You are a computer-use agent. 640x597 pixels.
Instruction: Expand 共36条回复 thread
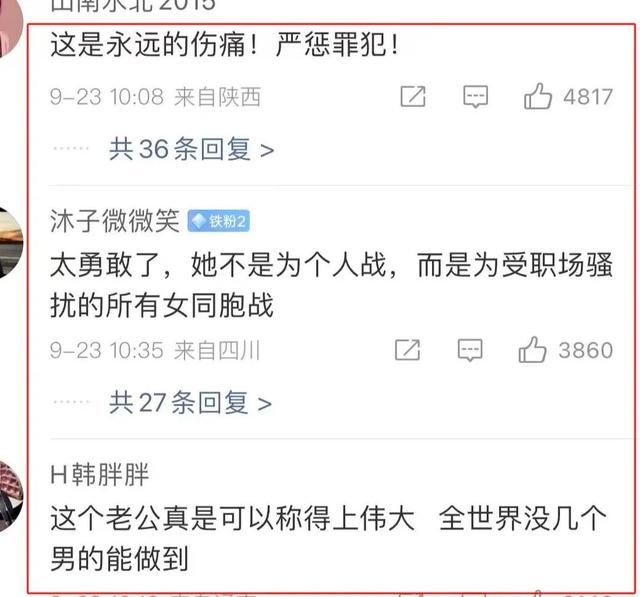click(x=191, y=150)
